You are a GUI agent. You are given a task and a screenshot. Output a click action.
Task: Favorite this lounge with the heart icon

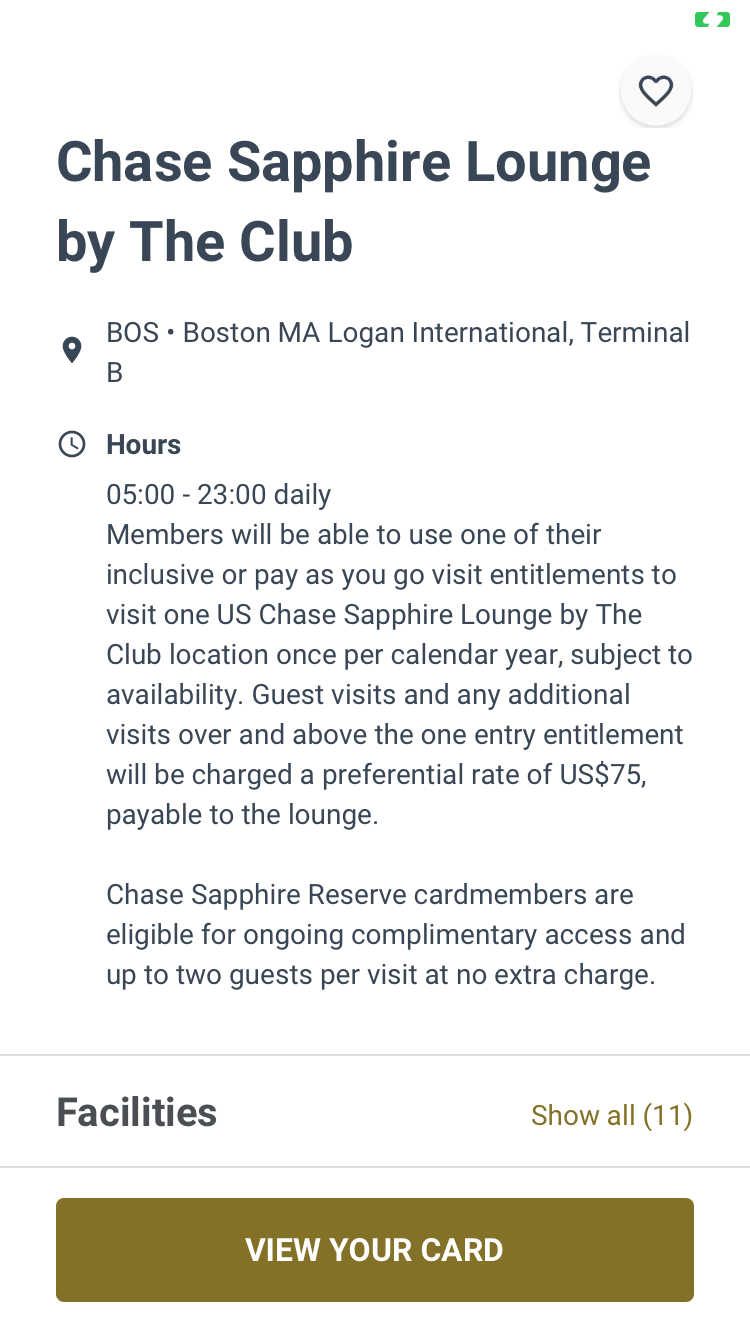[x=656, y=91]
